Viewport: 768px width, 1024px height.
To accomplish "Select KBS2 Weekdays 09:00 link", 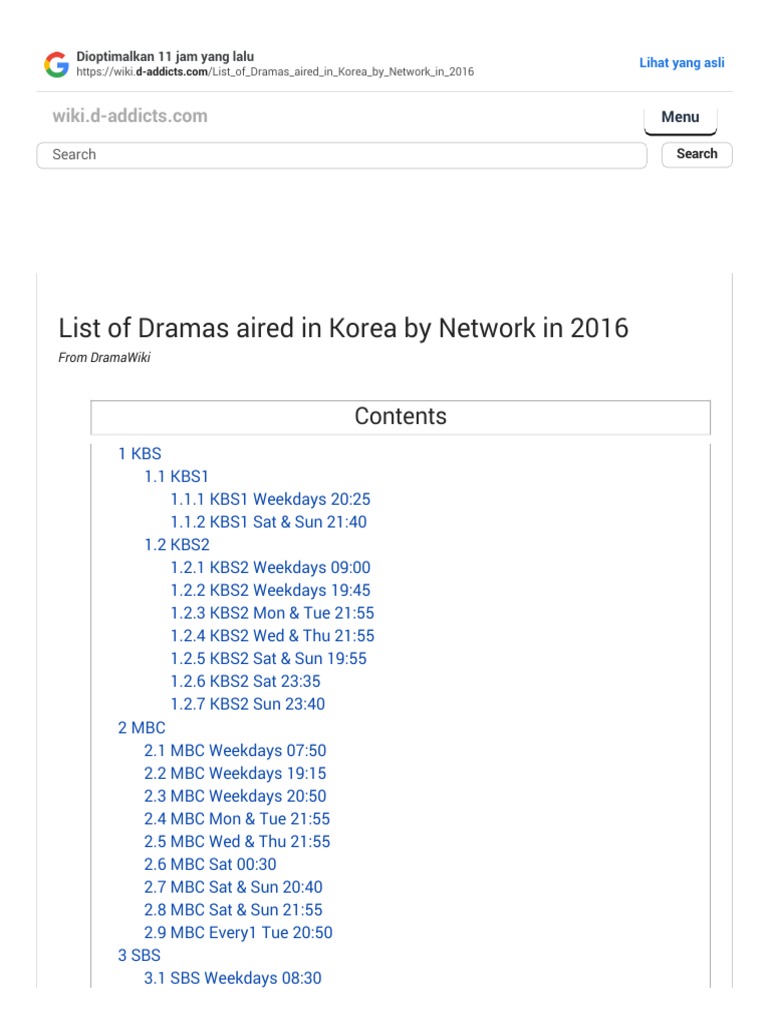I will click(x=270, y=567).
